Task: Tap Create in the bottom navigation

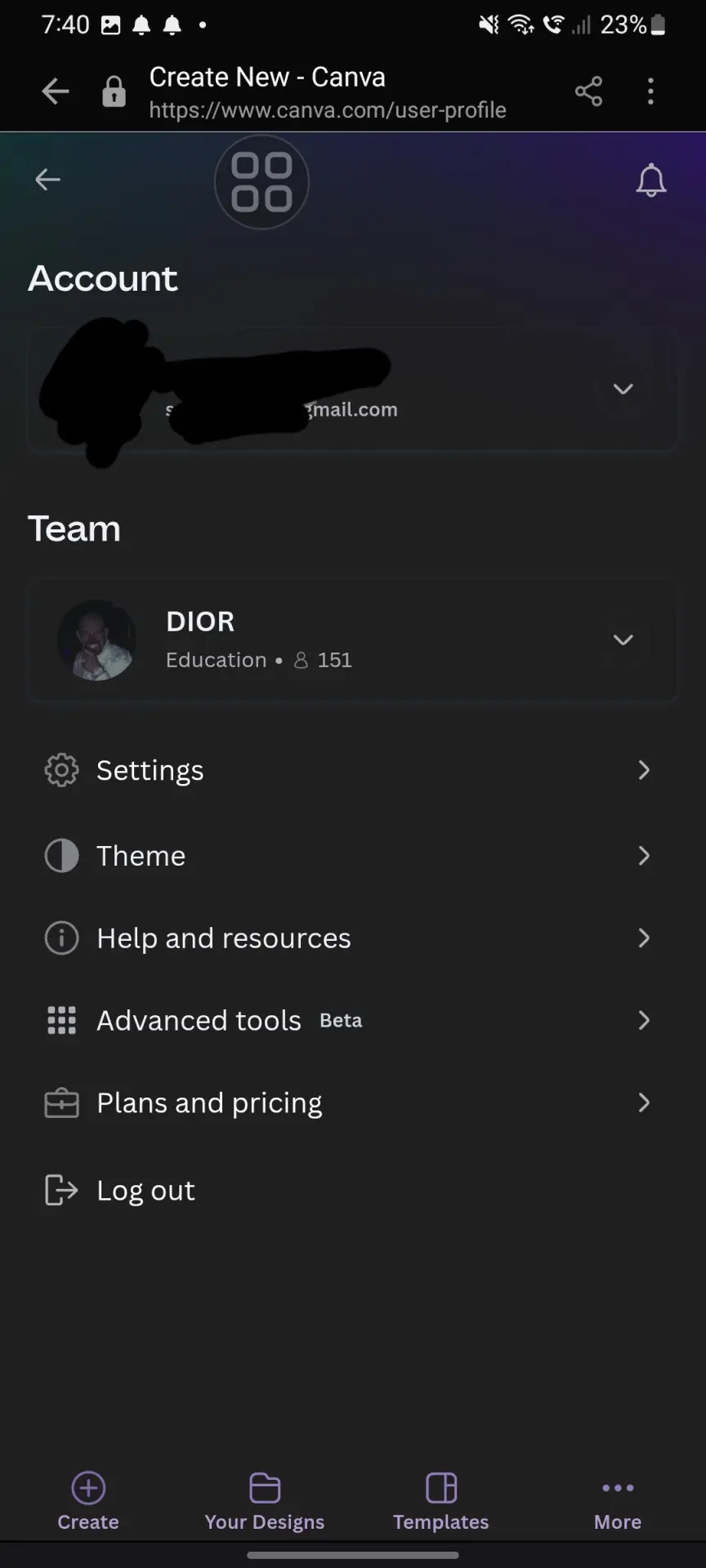Action: (88, 1501)
